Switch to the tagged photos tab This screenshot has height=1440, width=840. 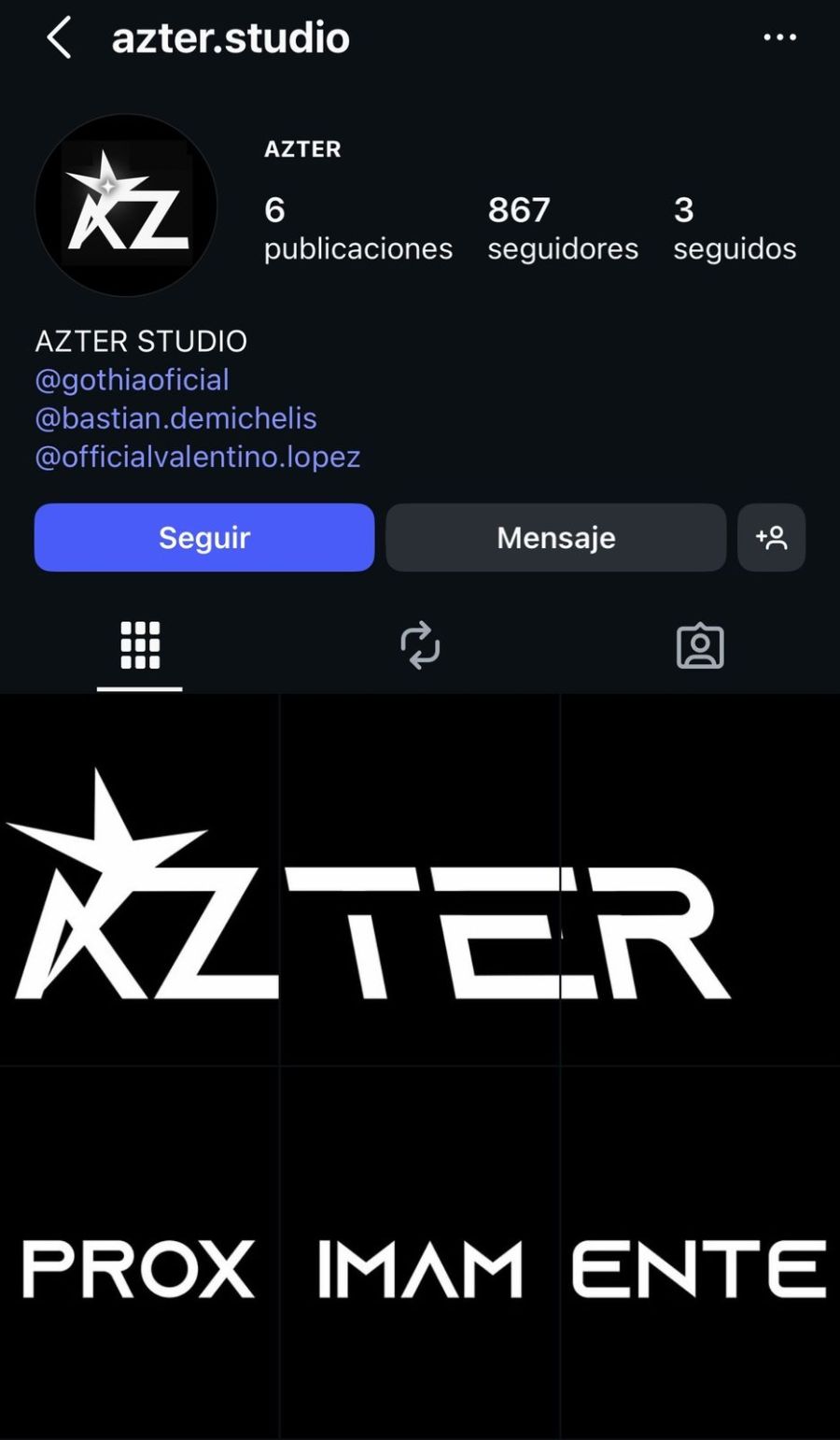pyautogui.click(x=700, y=645)
